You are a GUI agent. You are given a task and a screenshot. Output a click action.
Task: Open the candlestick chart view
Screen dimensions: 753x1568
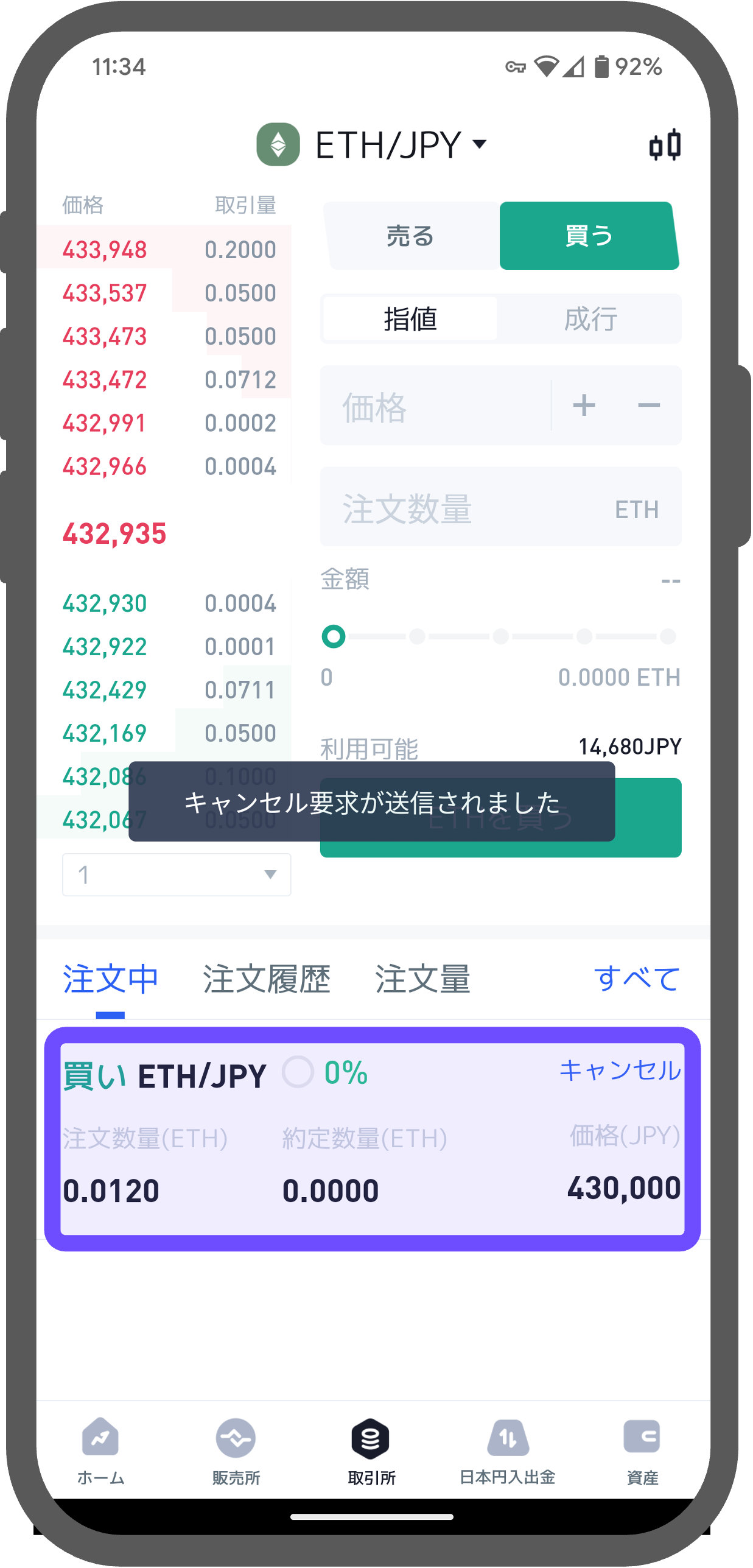tap(665, 146)
